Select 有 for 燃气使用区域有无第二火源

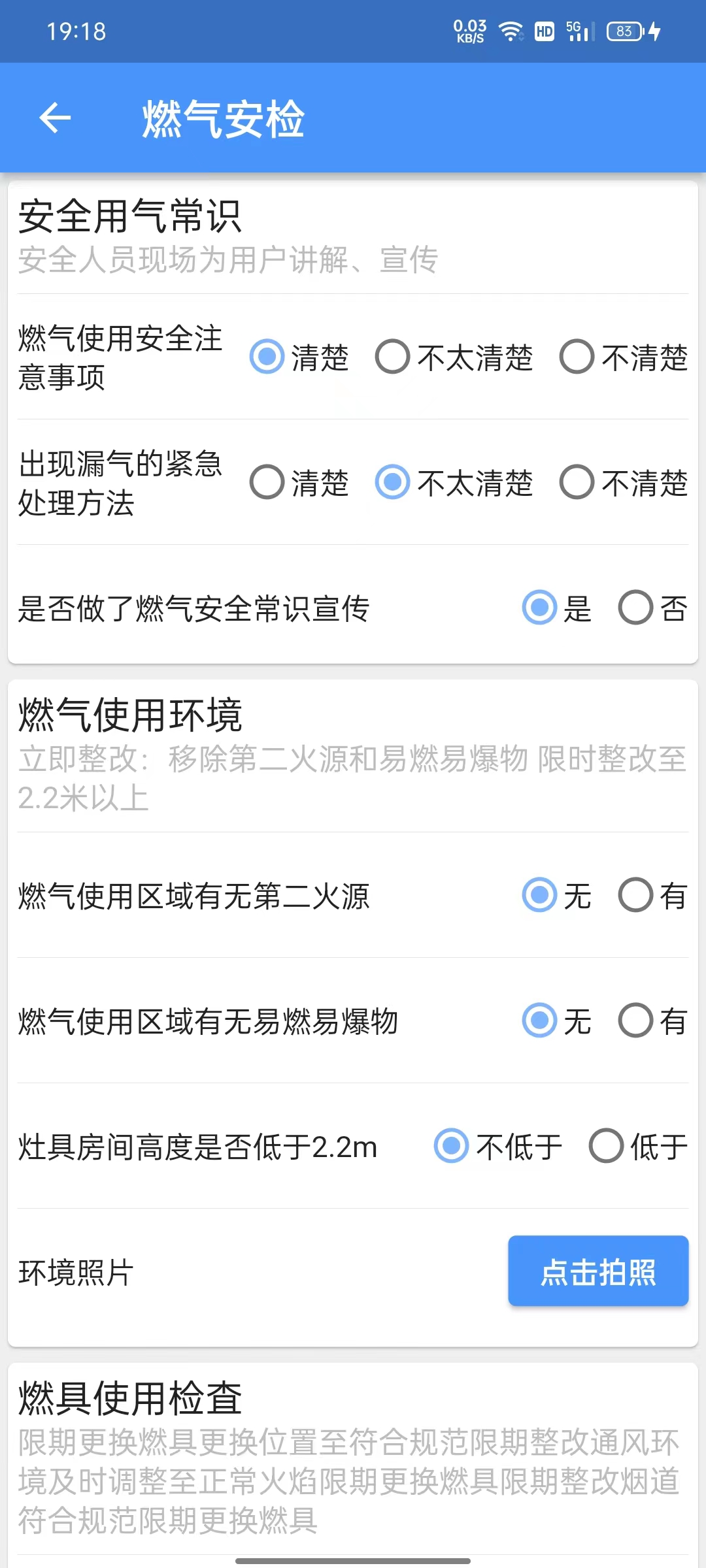(x=653, y=895)
